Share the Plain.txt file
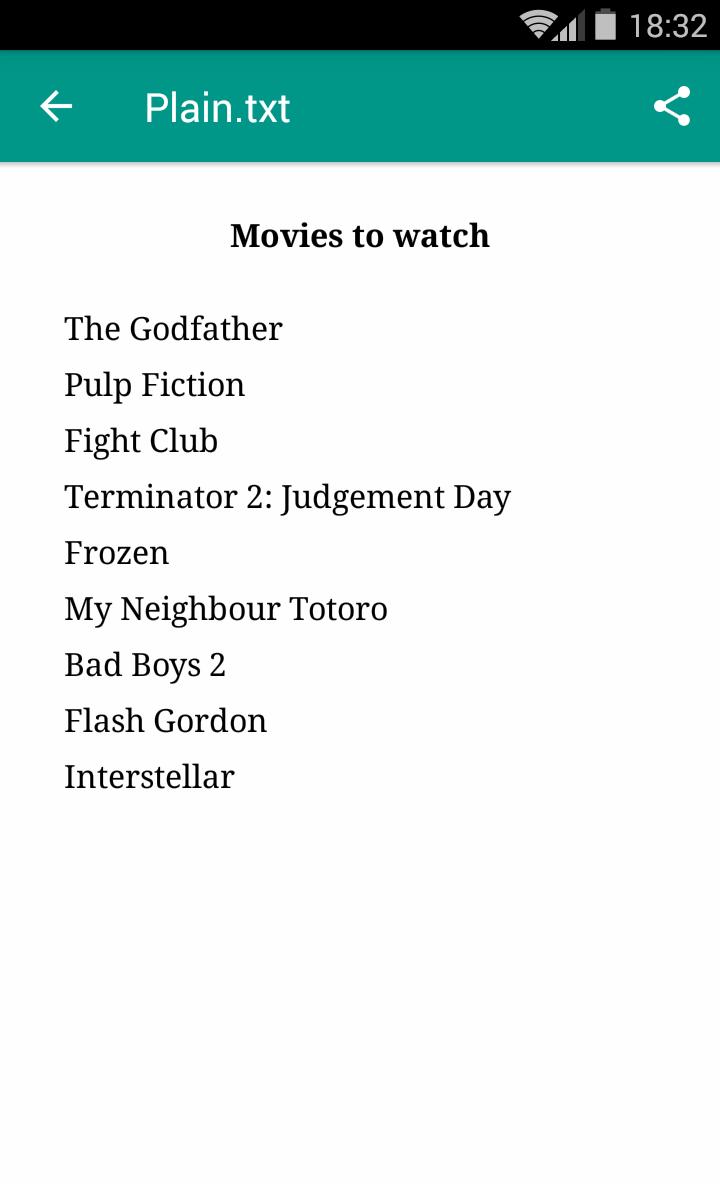This screenshot has height=1184, width=720. tap(672, 107)
